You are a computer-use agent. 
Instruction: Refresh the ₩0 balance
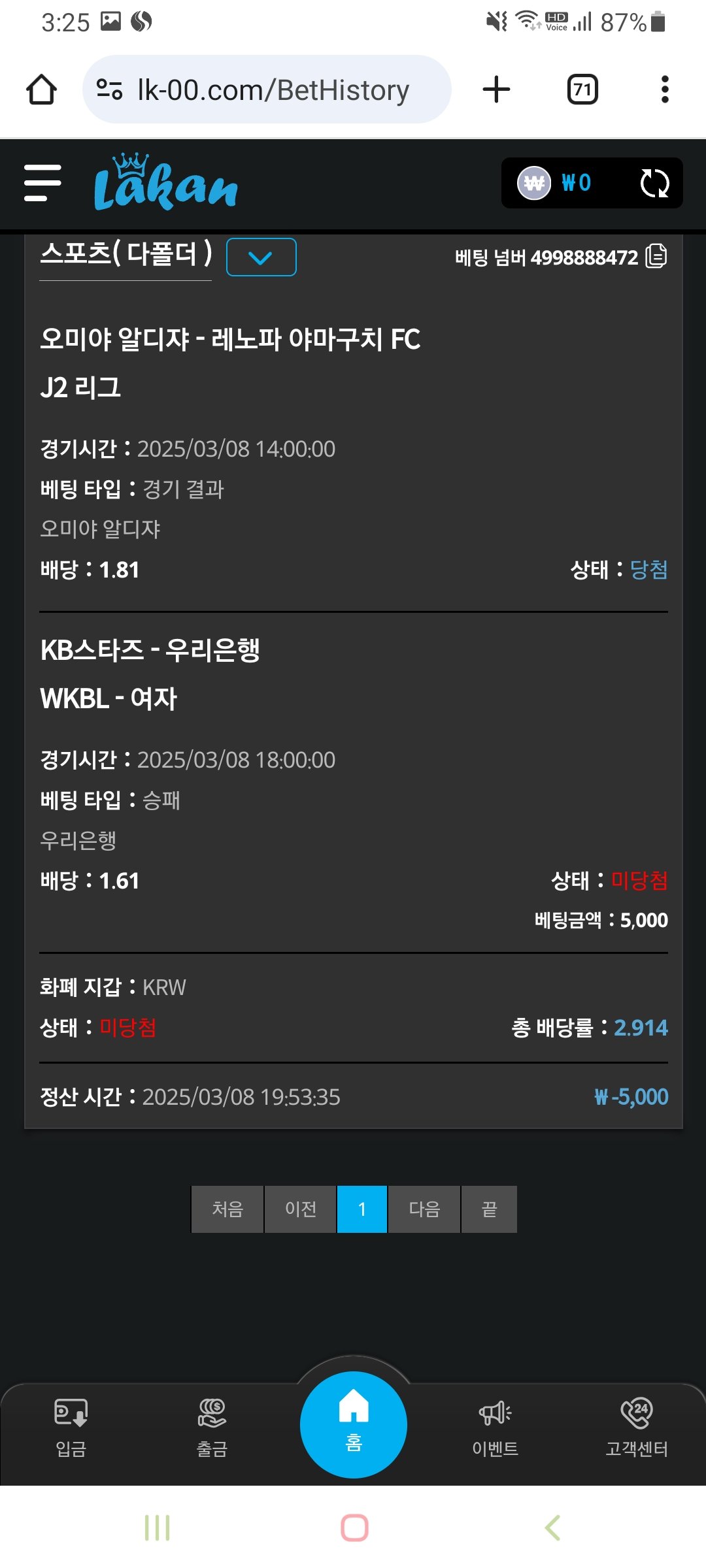click(654, 183)
